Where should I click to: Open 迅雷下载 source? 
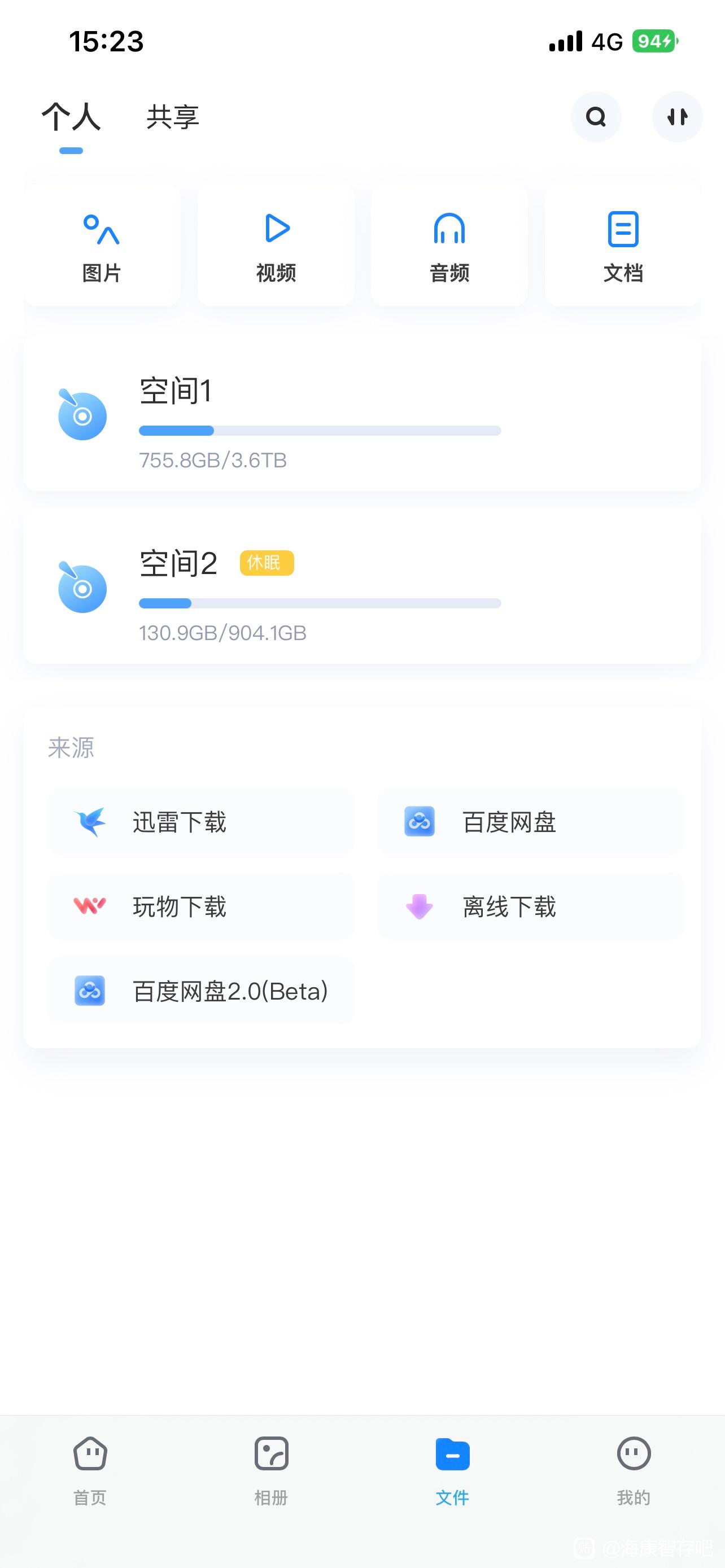pyautogui.click(x=200, y=822)
